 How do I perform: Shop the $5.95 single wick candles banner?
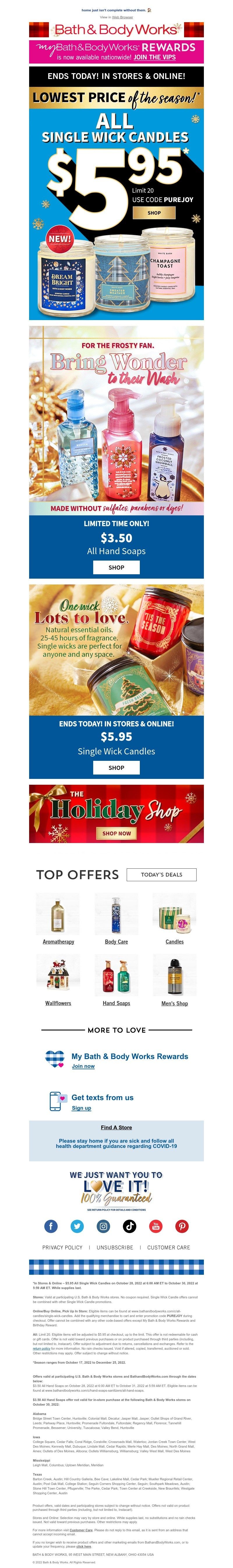point(154,213)
